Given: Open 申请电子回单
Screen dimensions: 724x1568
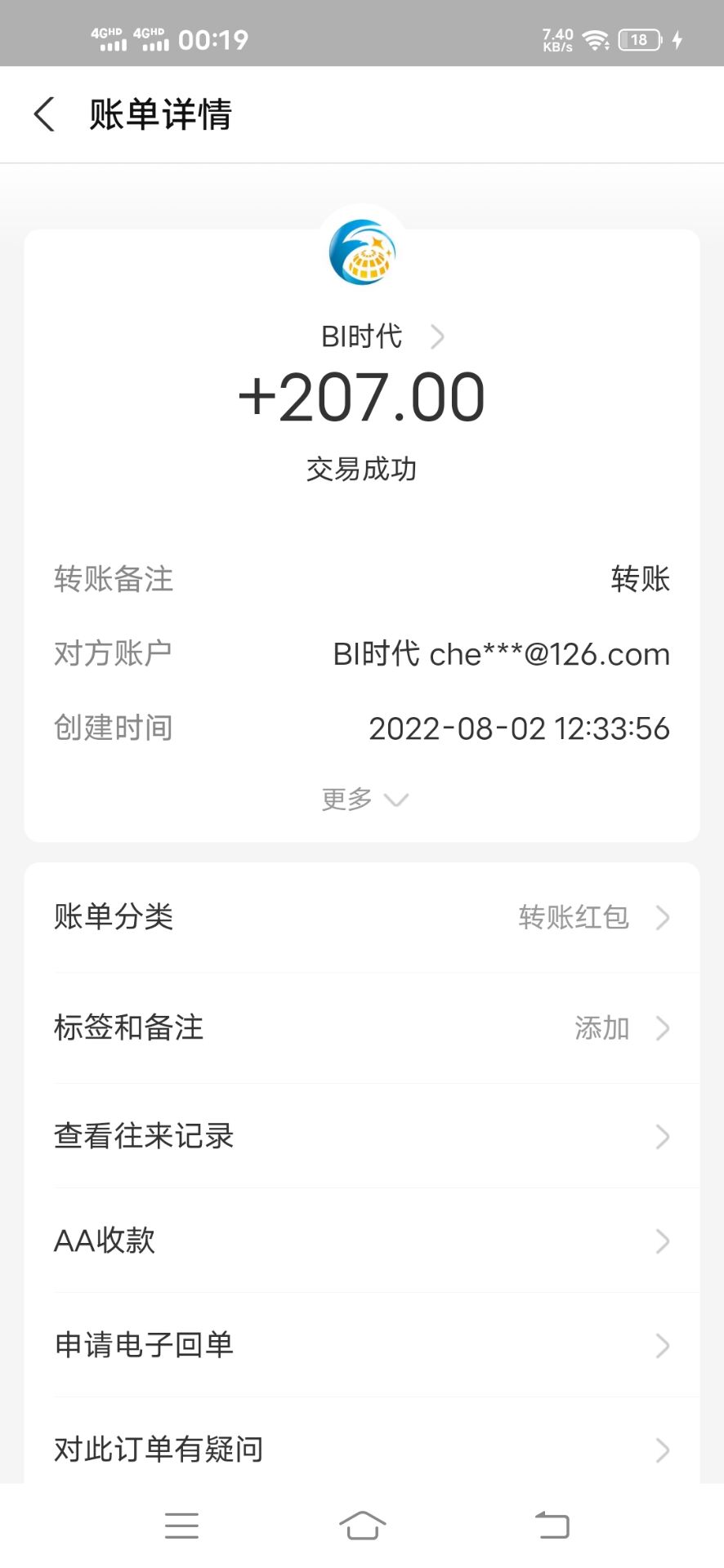Looking at the screenshot, I should [x=362, y=1345].
